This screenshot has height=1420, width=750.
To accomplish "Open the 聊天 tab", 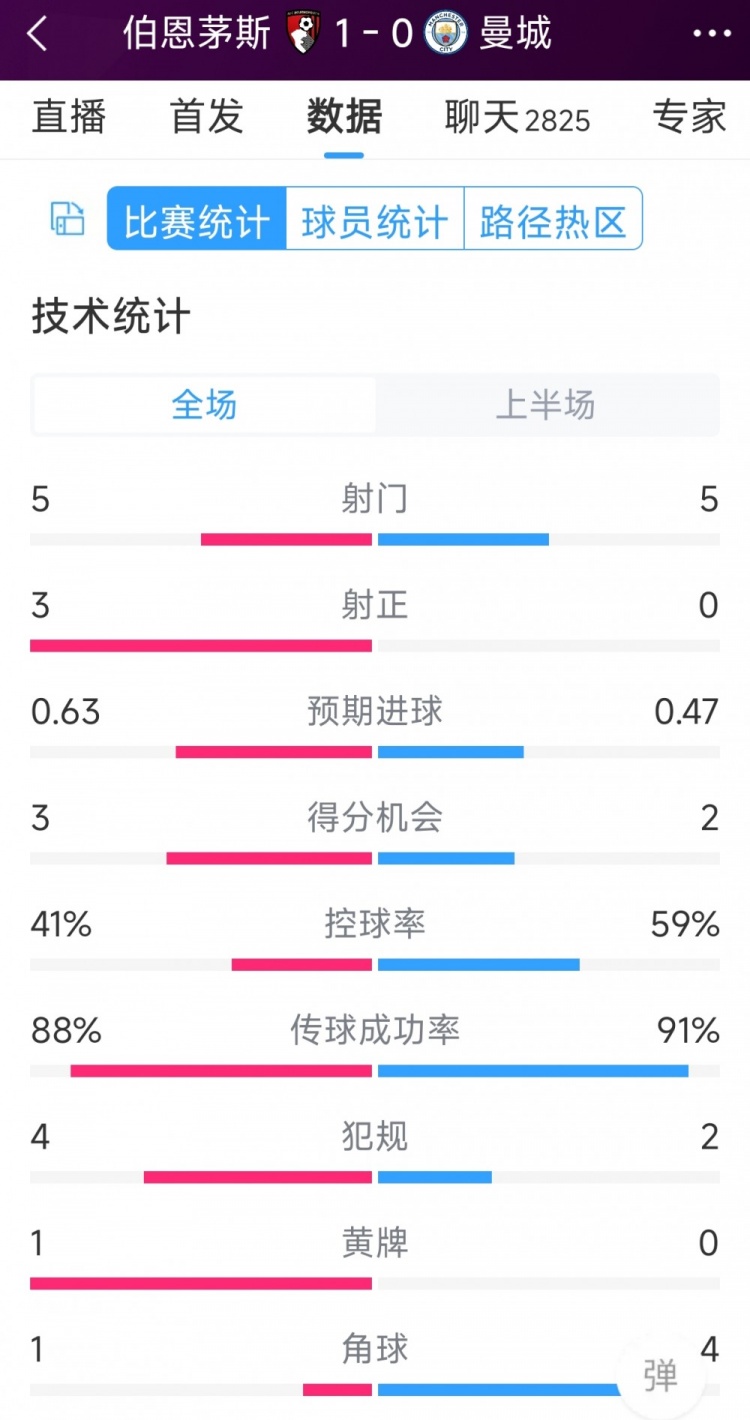I will tap(517, 118).
